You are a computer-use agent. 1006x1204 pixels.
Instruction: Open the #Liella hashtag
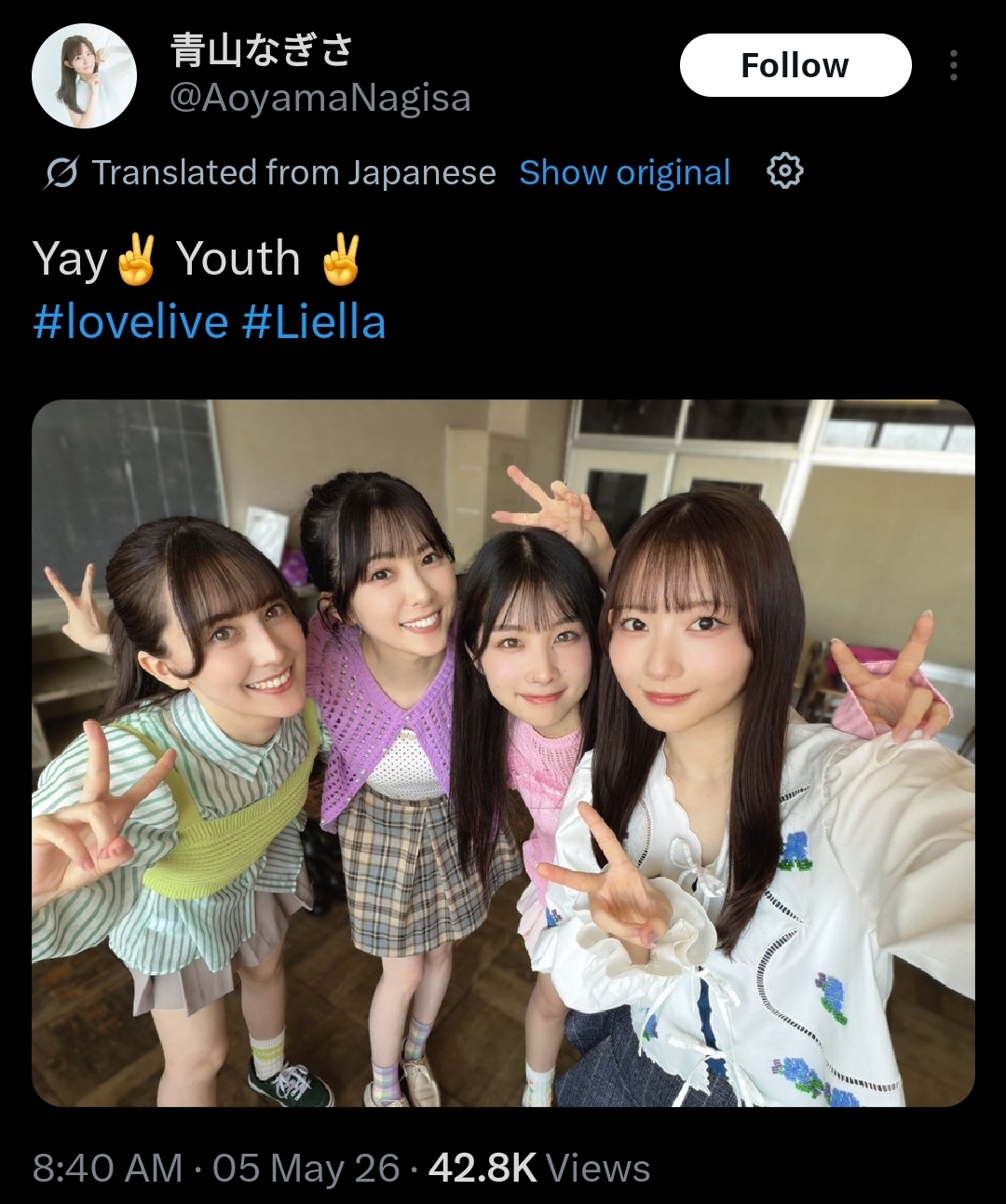[x=313, y=322]
